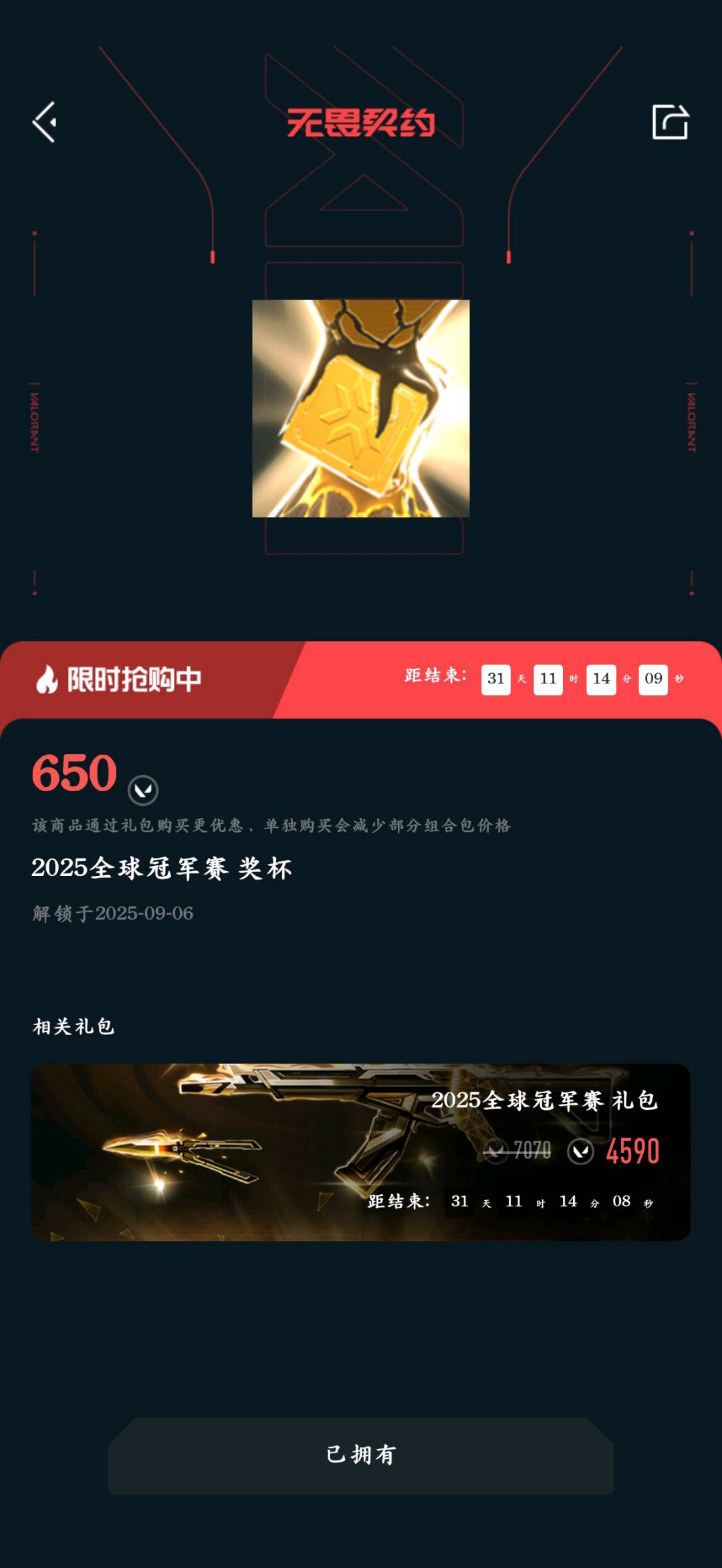Share this item via the top-right icon

point(670,122)
